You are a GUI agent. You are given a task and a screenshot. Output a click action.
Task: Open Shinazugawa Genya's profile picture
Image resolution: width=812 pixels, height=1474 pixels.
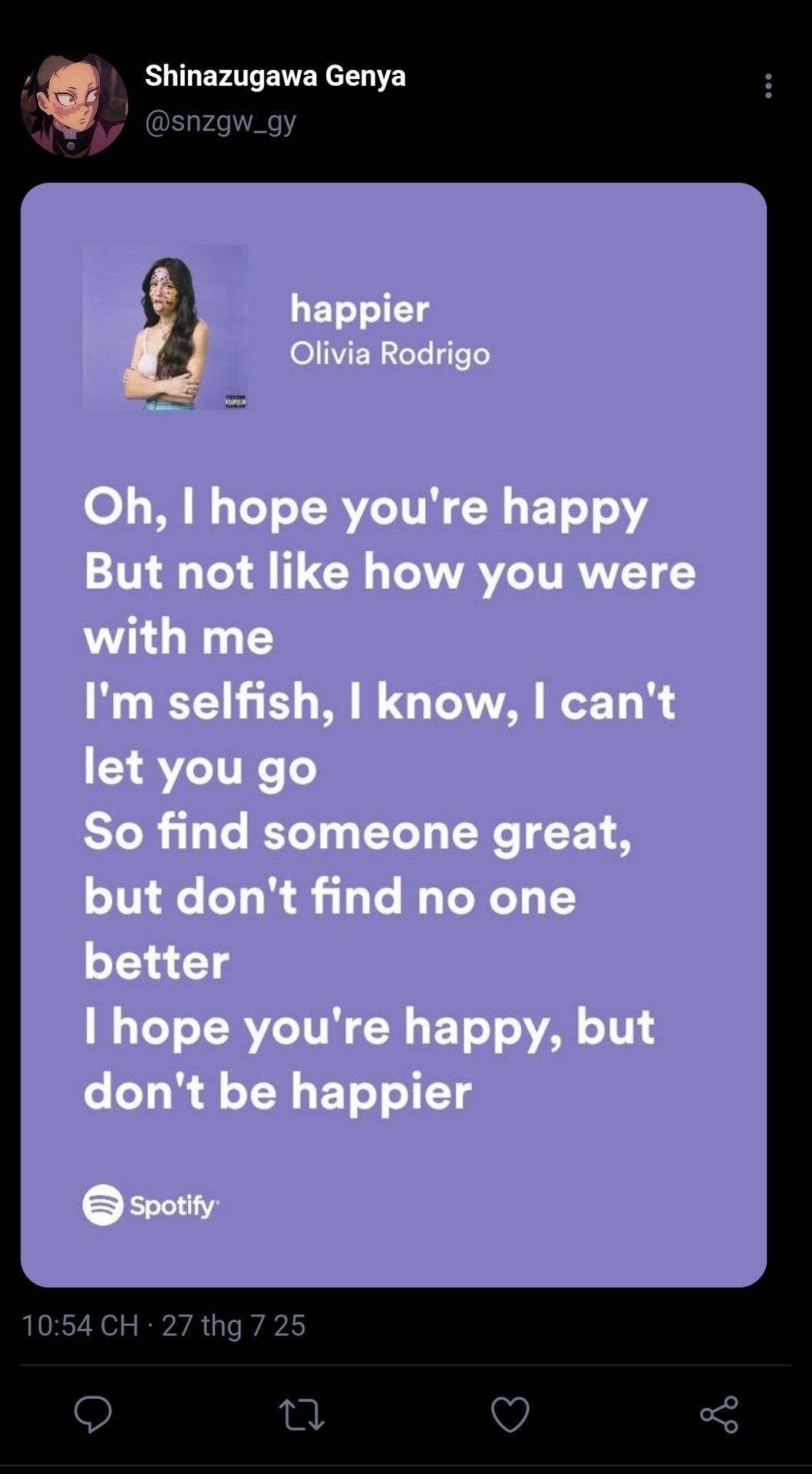coord(74,105)
